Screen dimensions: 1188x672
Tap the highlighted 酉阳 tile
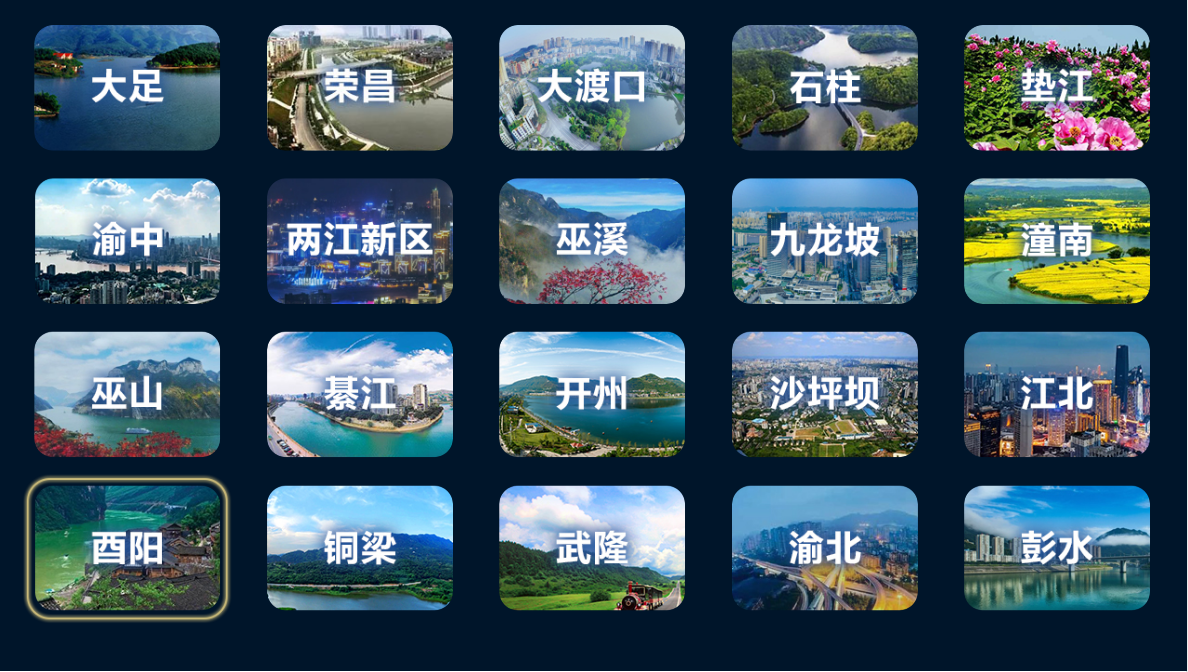[x=127, y=548]
